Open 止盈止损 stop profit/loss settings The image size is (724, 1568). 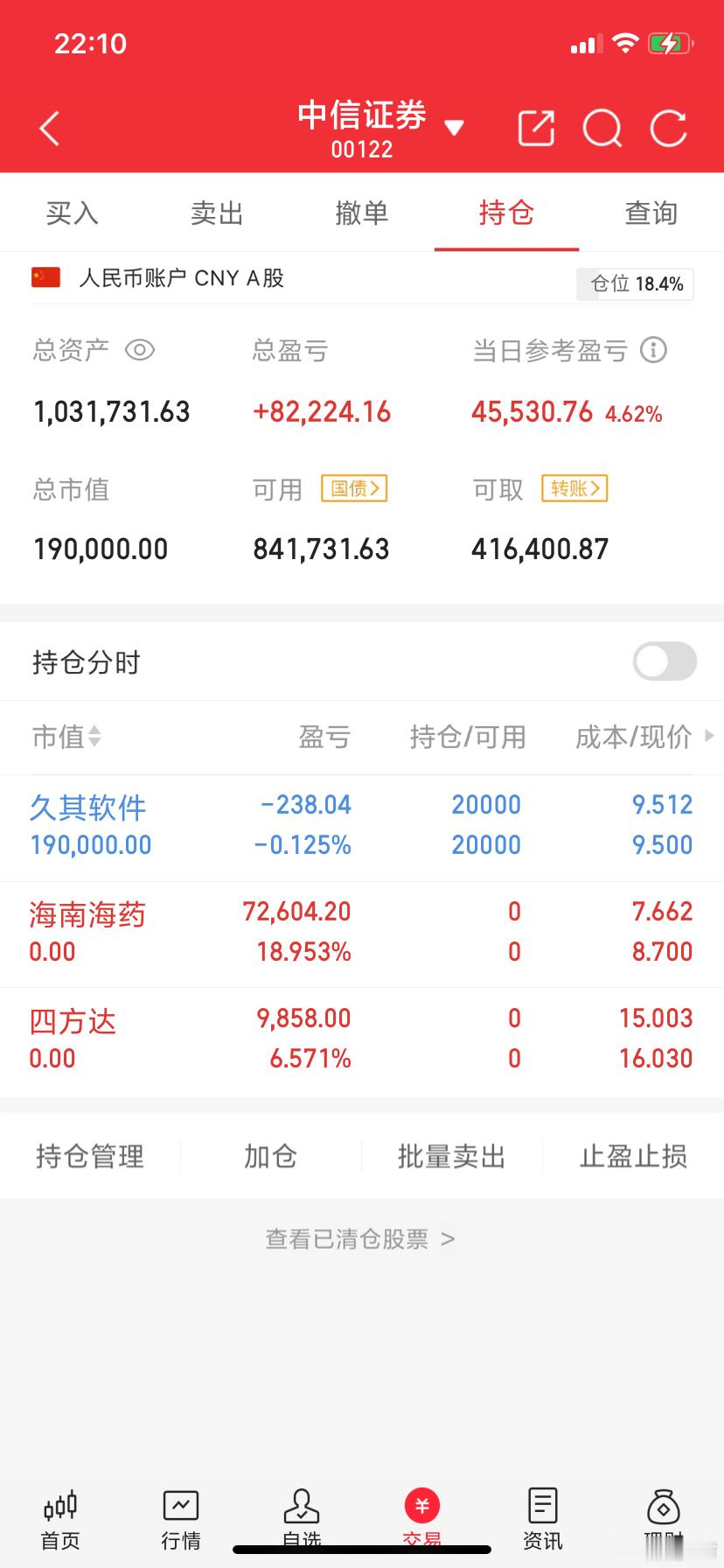[x=633, y=1156]
